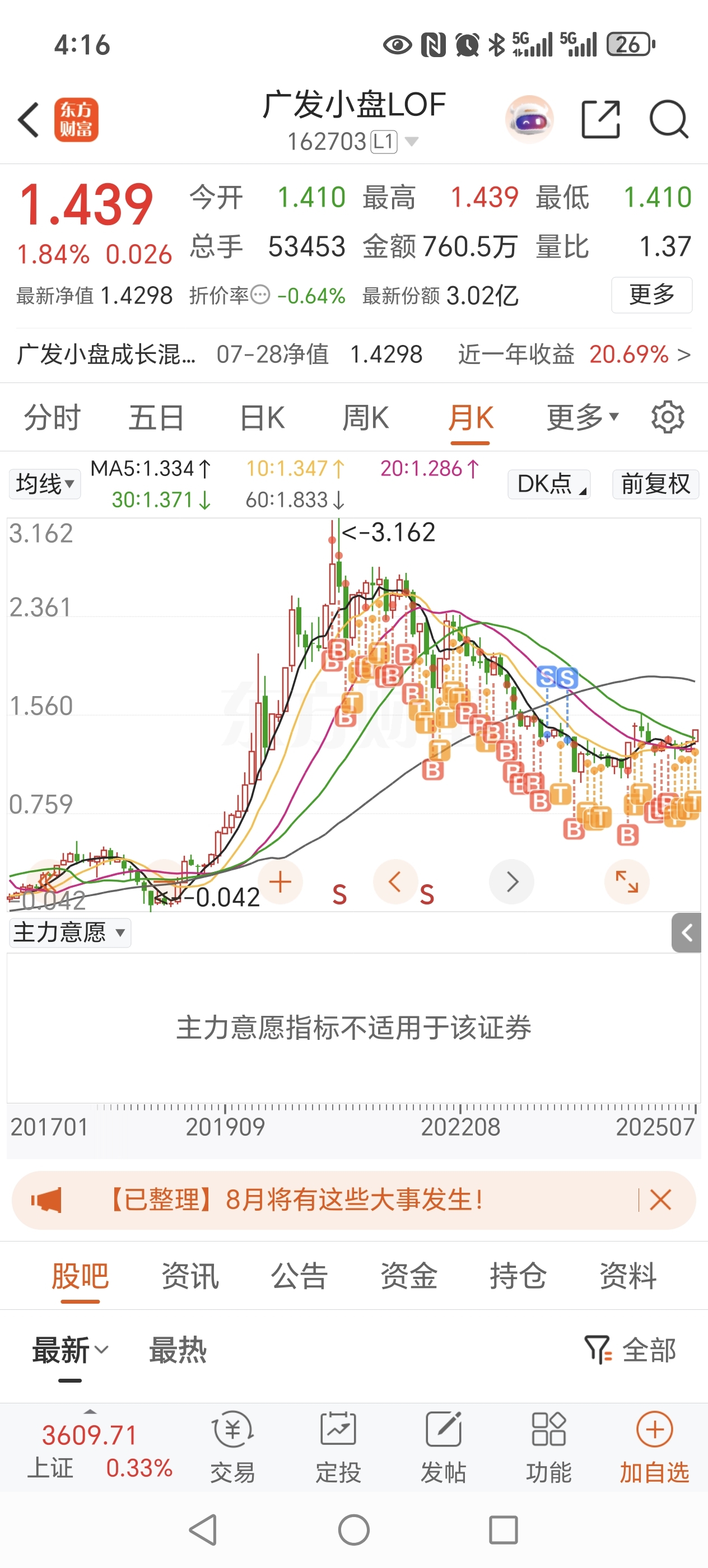This screenshot has height=1568, width=708.
Task: Switch to the 资讯 tab
Action: click(x=190, y=1276)
